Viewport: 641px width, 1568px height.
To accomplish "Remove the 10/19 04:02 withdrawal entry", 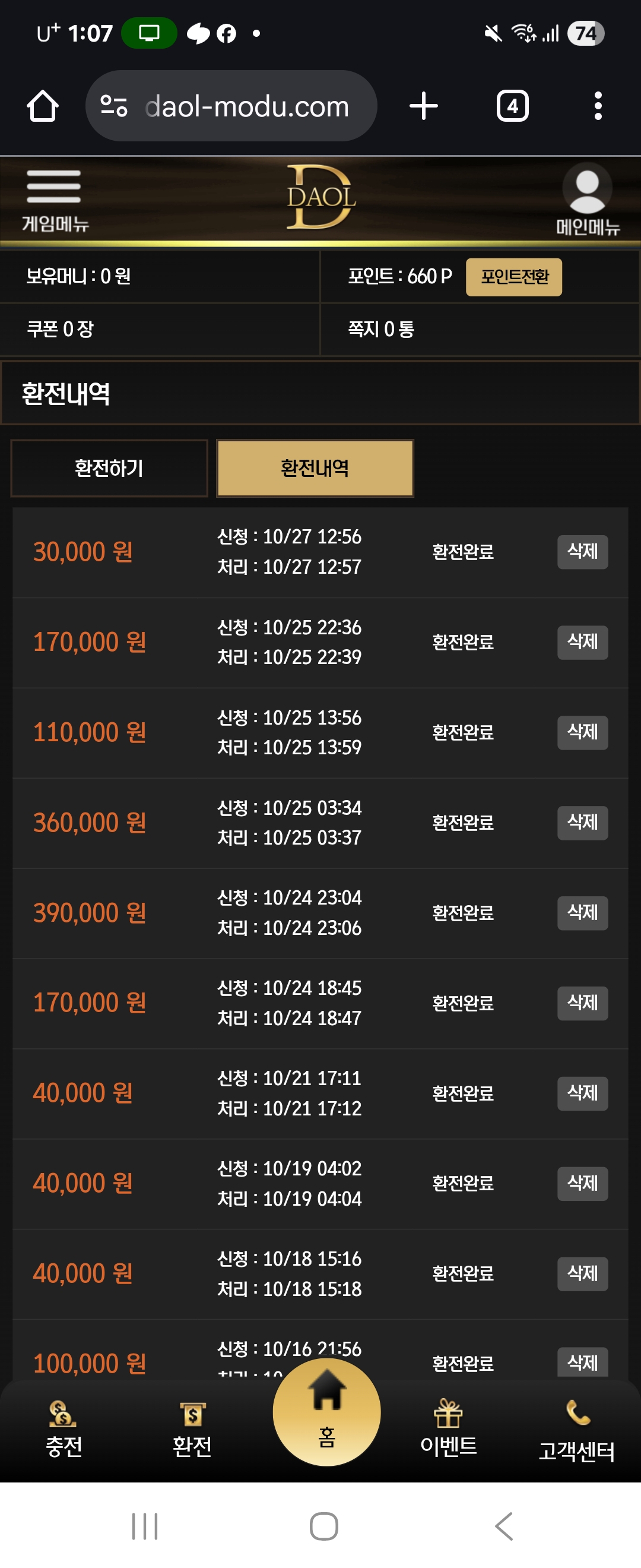I will point(582,1183).
